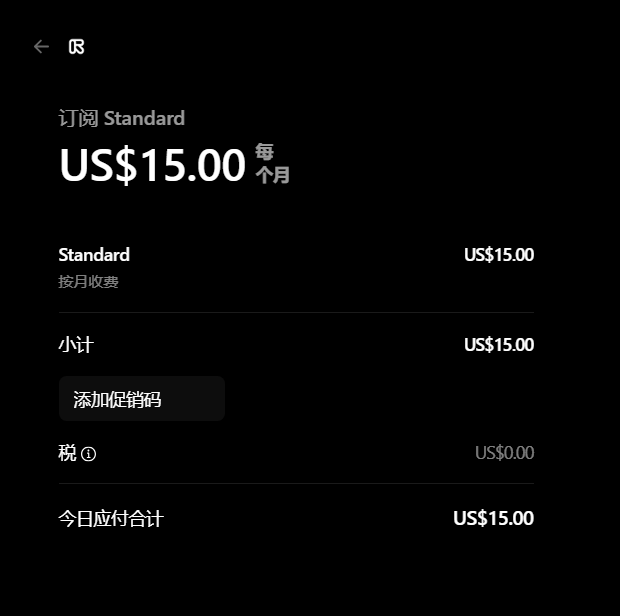Go back using the arrow icon
The width and height of the screenshot is (620, 616).
click(x=41, y=47)
